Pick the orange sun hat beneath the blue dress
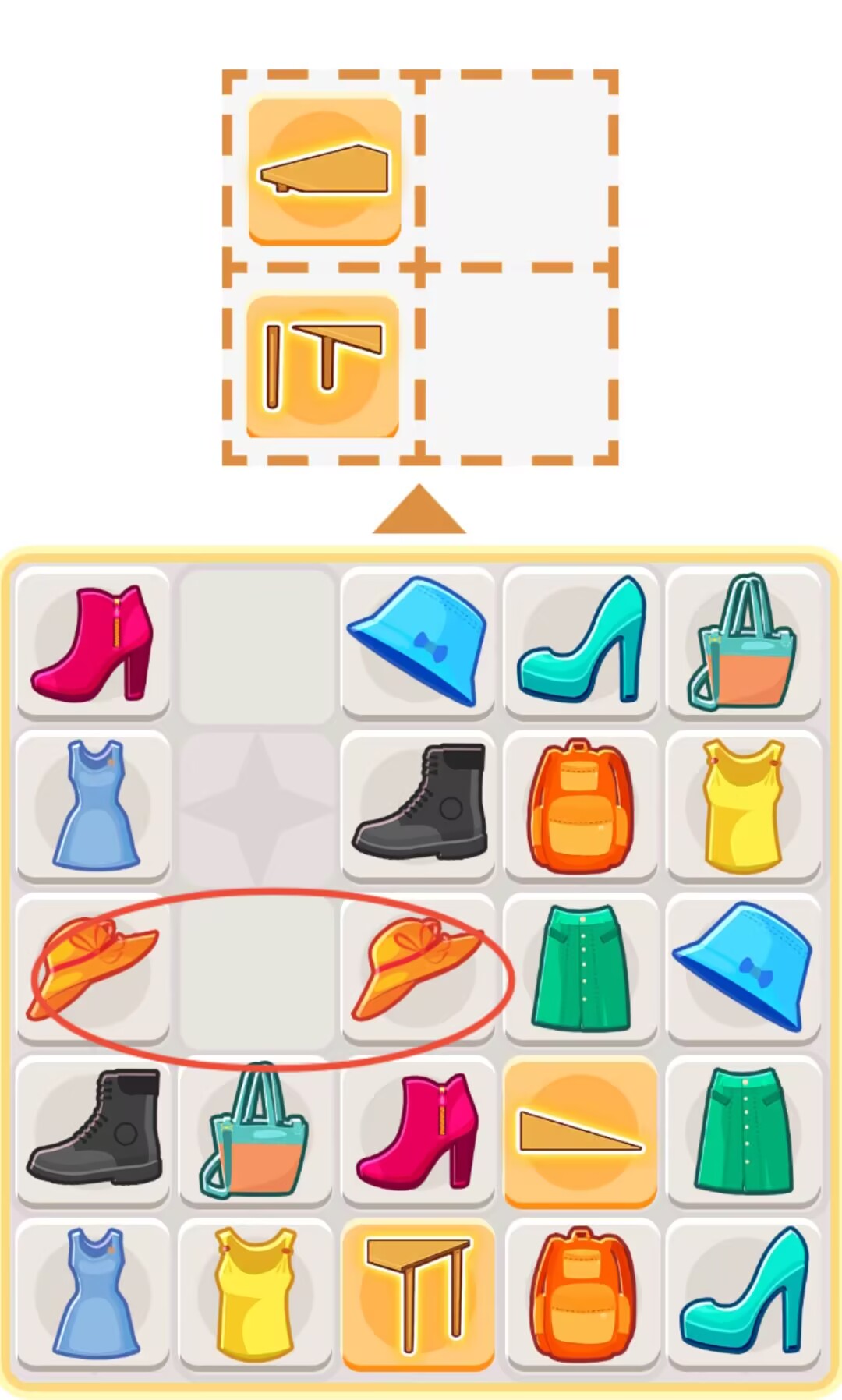The height and width of the screenshot is (1400, 842). [93, 968]
